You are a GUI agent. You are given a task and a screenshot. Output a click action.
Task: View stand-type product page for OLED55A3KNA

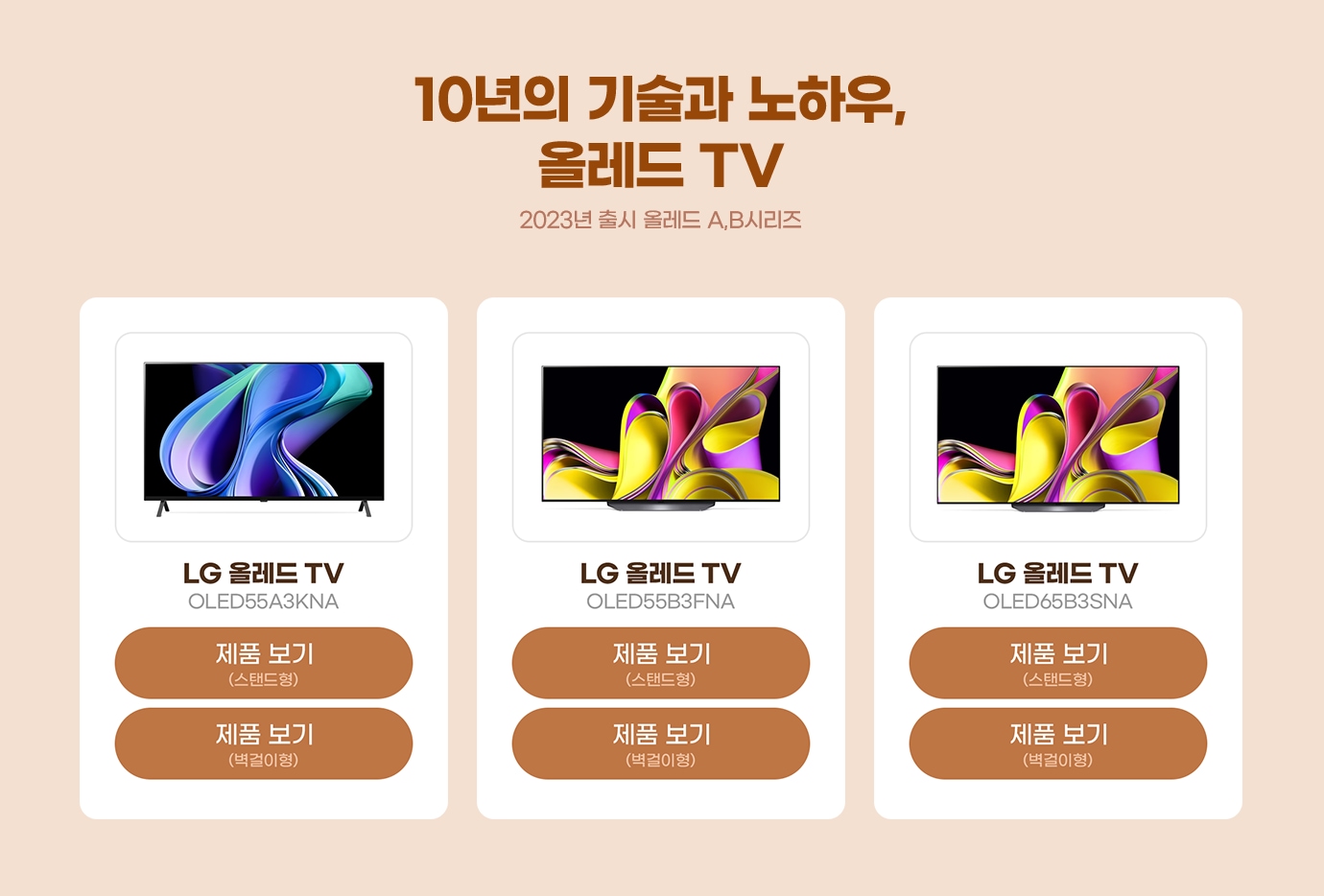264,663
